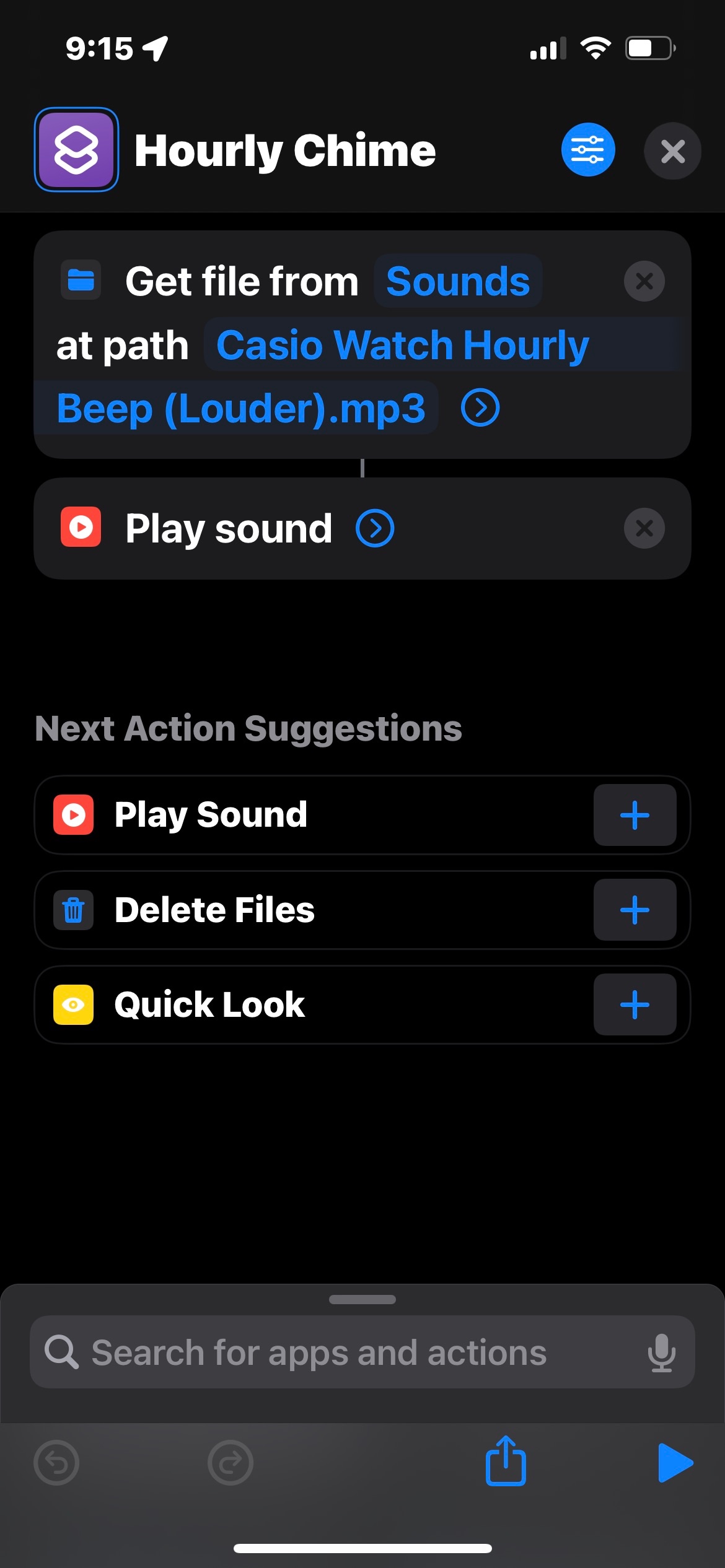Run the Hourly Chime shortcut
The height and width of the screenshot is (1568, 725).
coord(674,1463)
